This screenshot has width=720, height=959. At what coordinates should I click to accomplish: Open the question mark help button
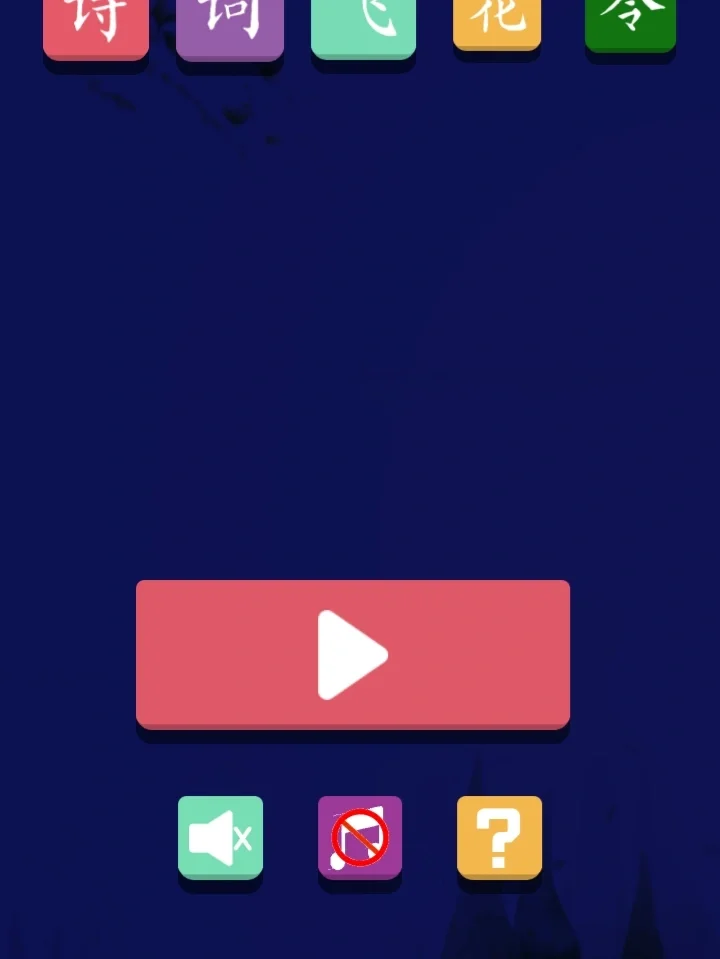pyautogui.click(x=499, y=837)
